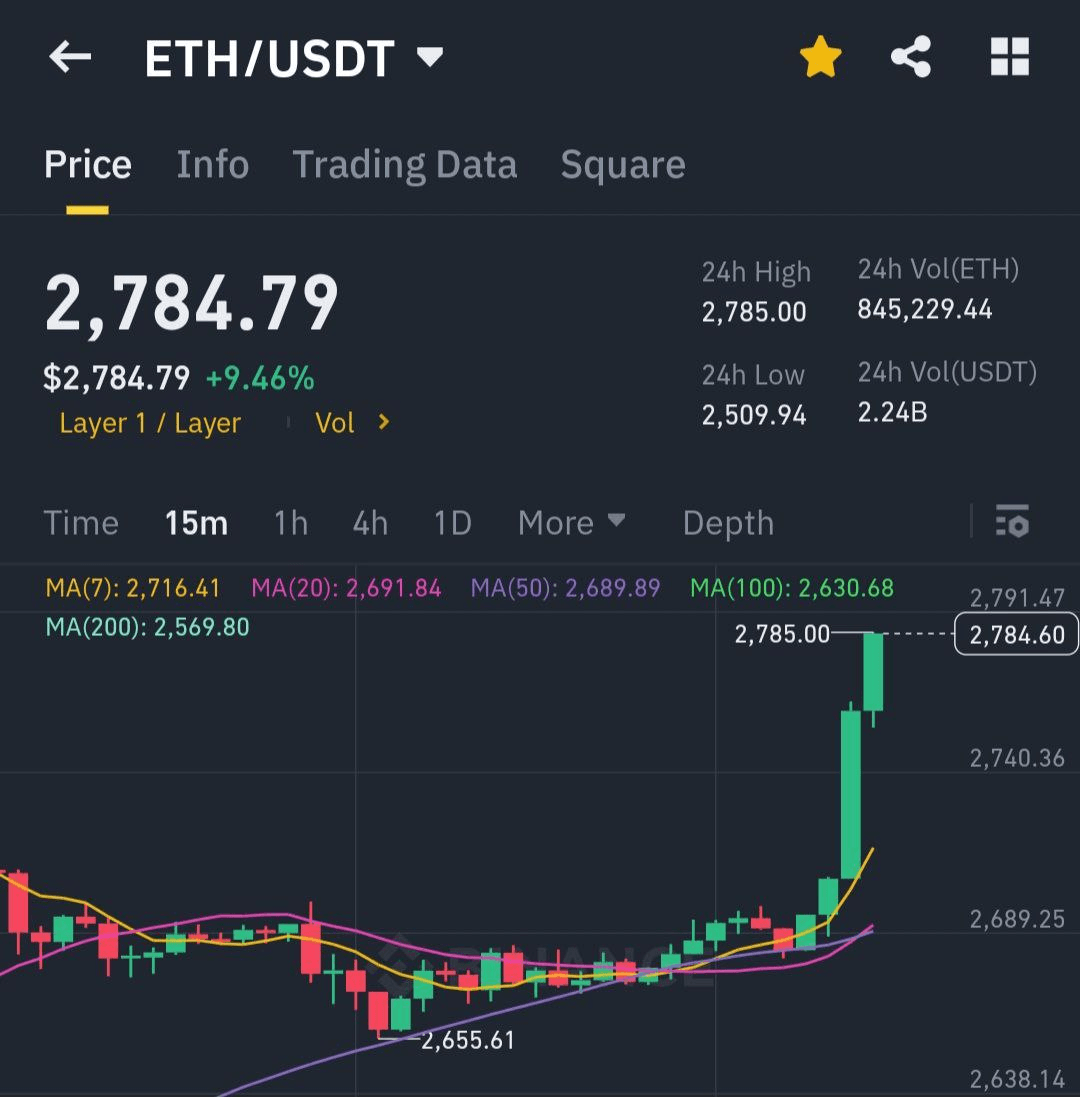Switch to the Price tab
Viewport: 1080px width, 1097px height.
pos(88,165)
